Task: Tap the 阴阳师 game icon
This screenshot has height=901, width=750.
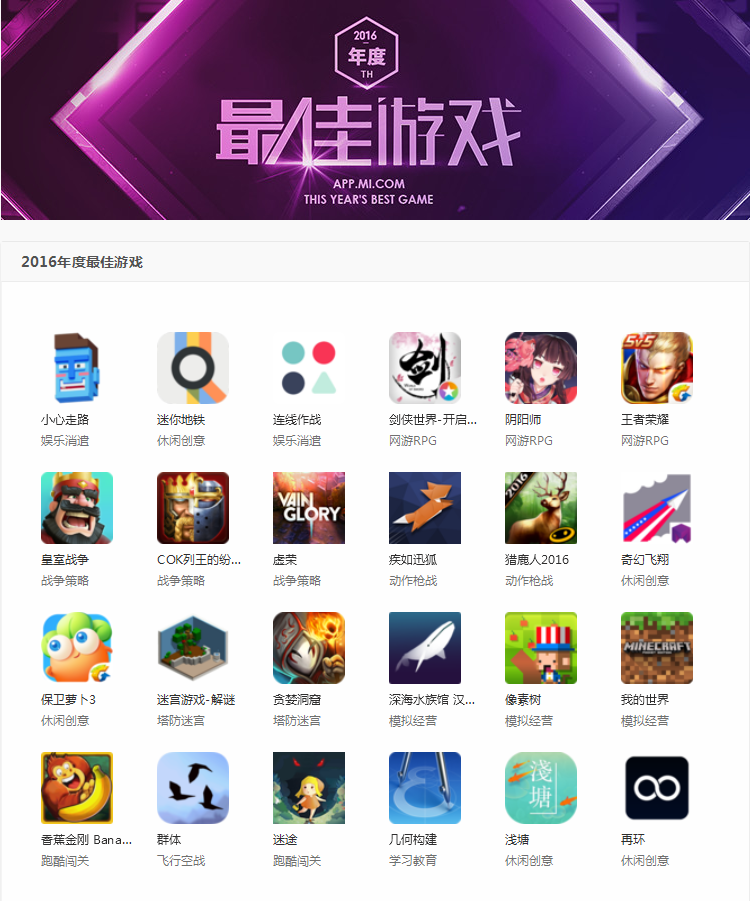Action: click(x=541, y=368)
